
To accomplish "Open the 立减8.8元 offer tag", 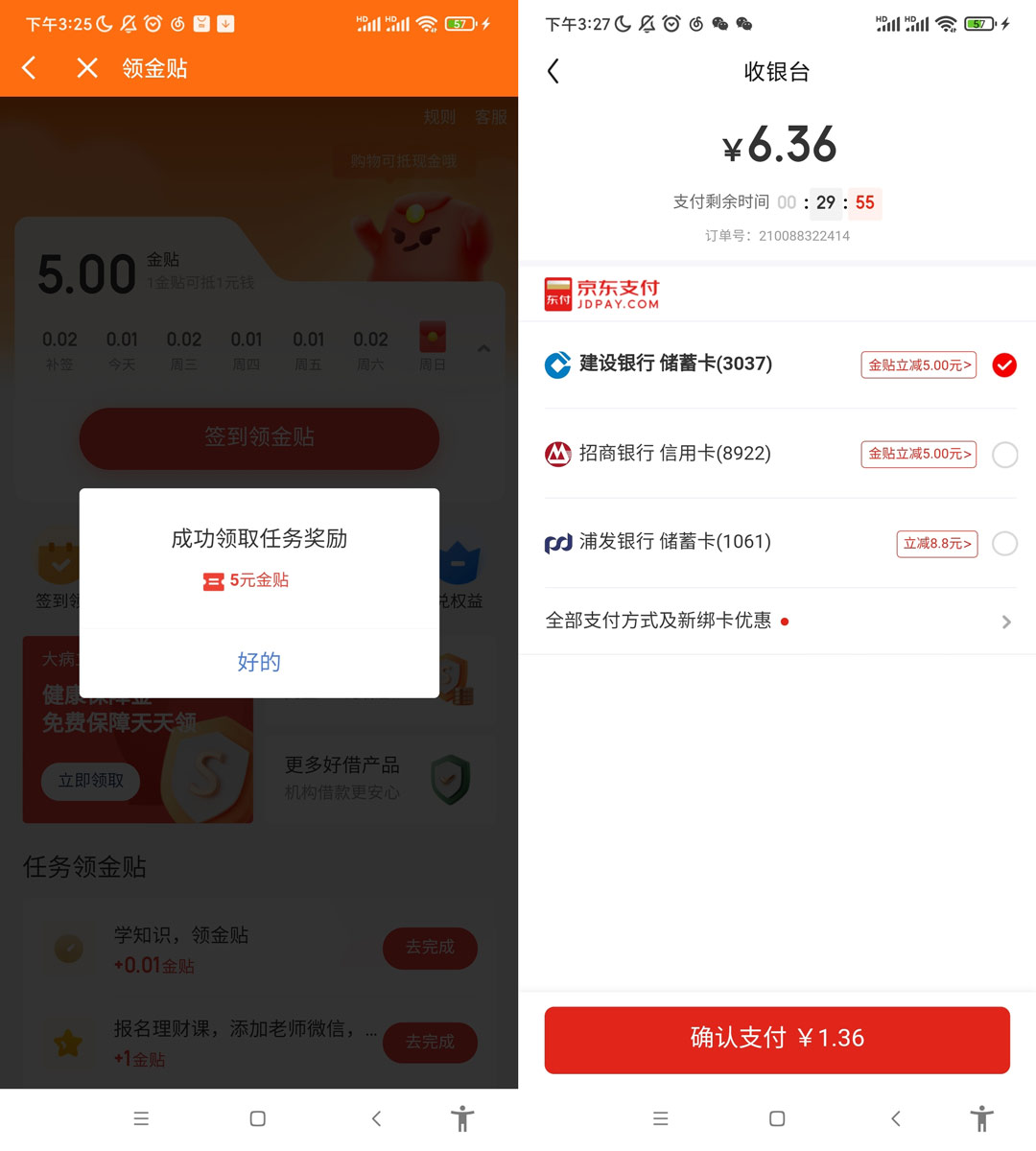I will pos(936,544).
